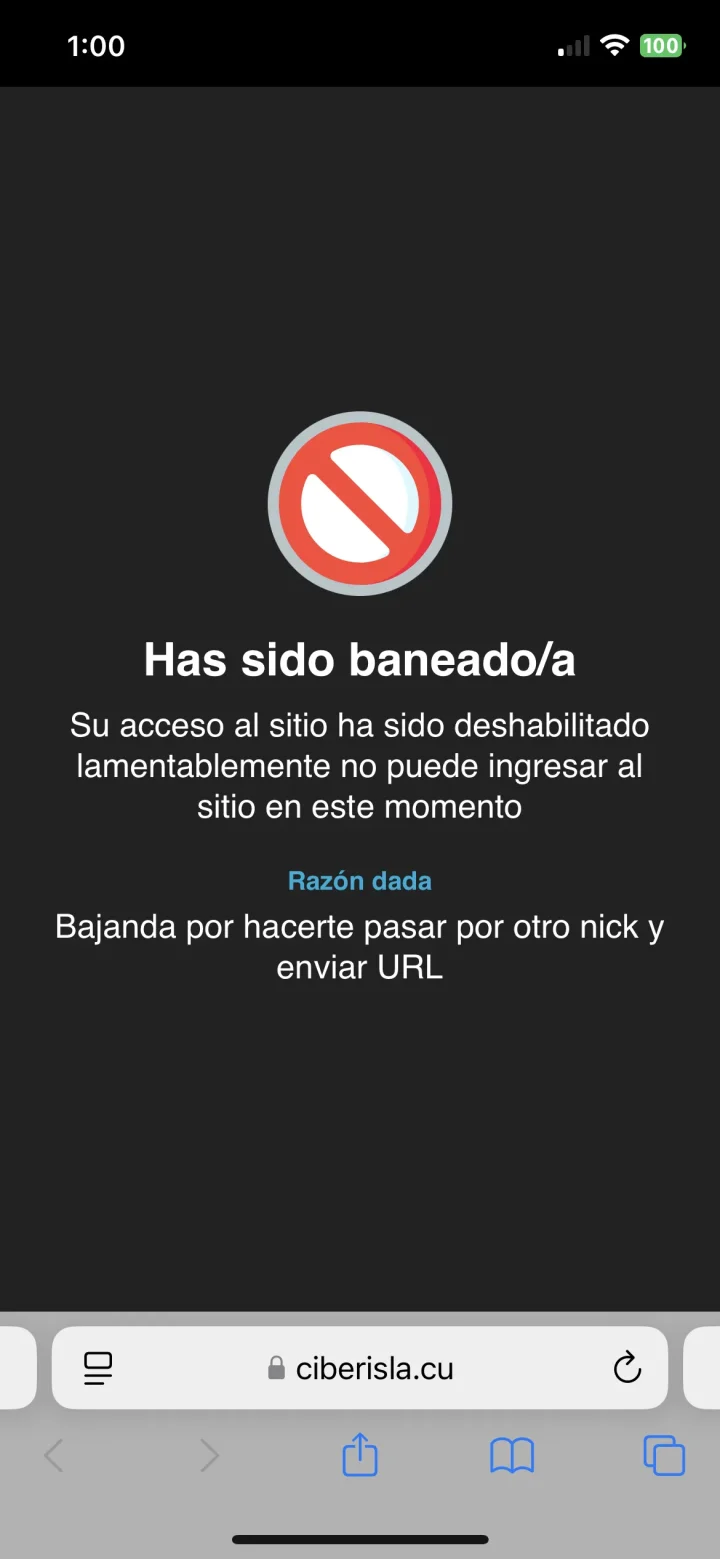
Task: Share this page via share sheet
Action: [x=360, y=1454]
